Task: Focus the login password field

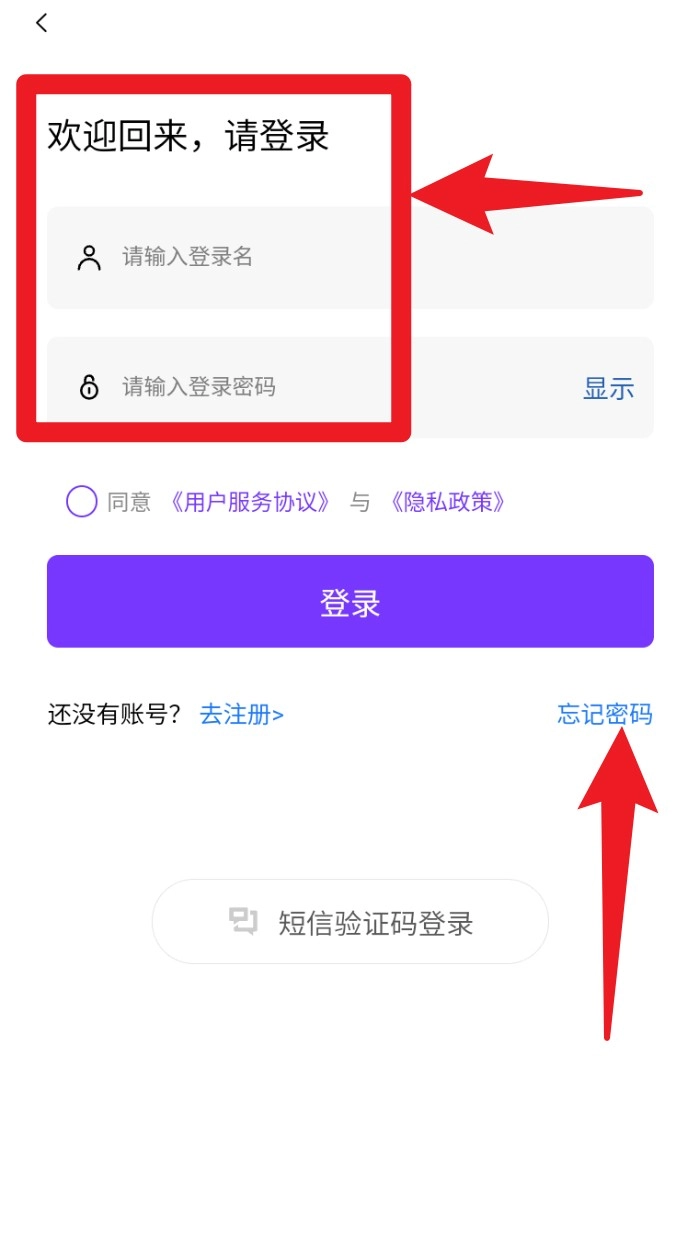Action: click(x=350, y=388)
